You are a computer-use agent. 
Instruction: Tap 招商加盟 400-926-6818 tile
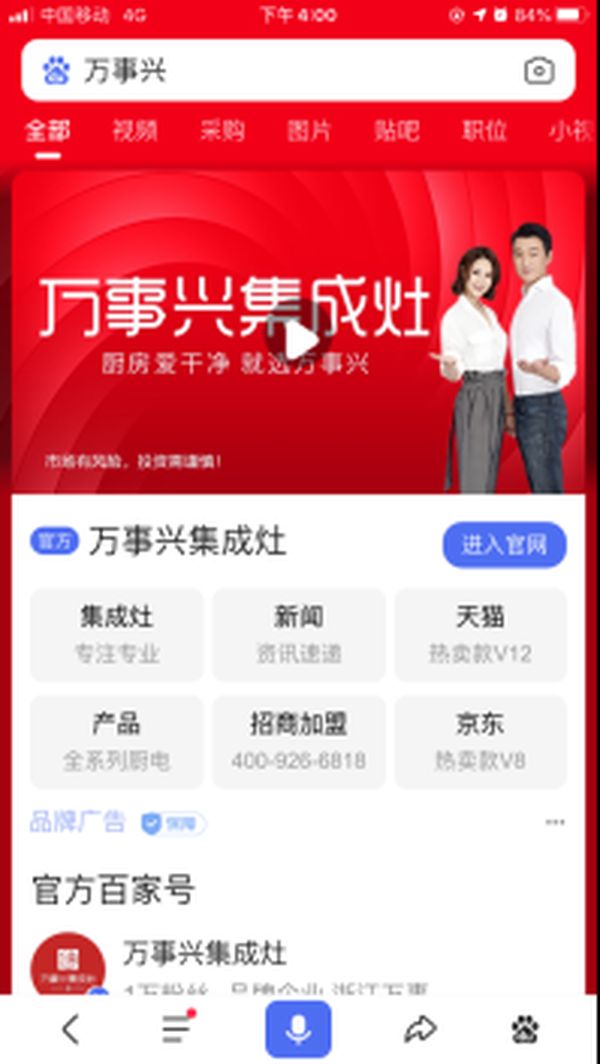point(298,741)
